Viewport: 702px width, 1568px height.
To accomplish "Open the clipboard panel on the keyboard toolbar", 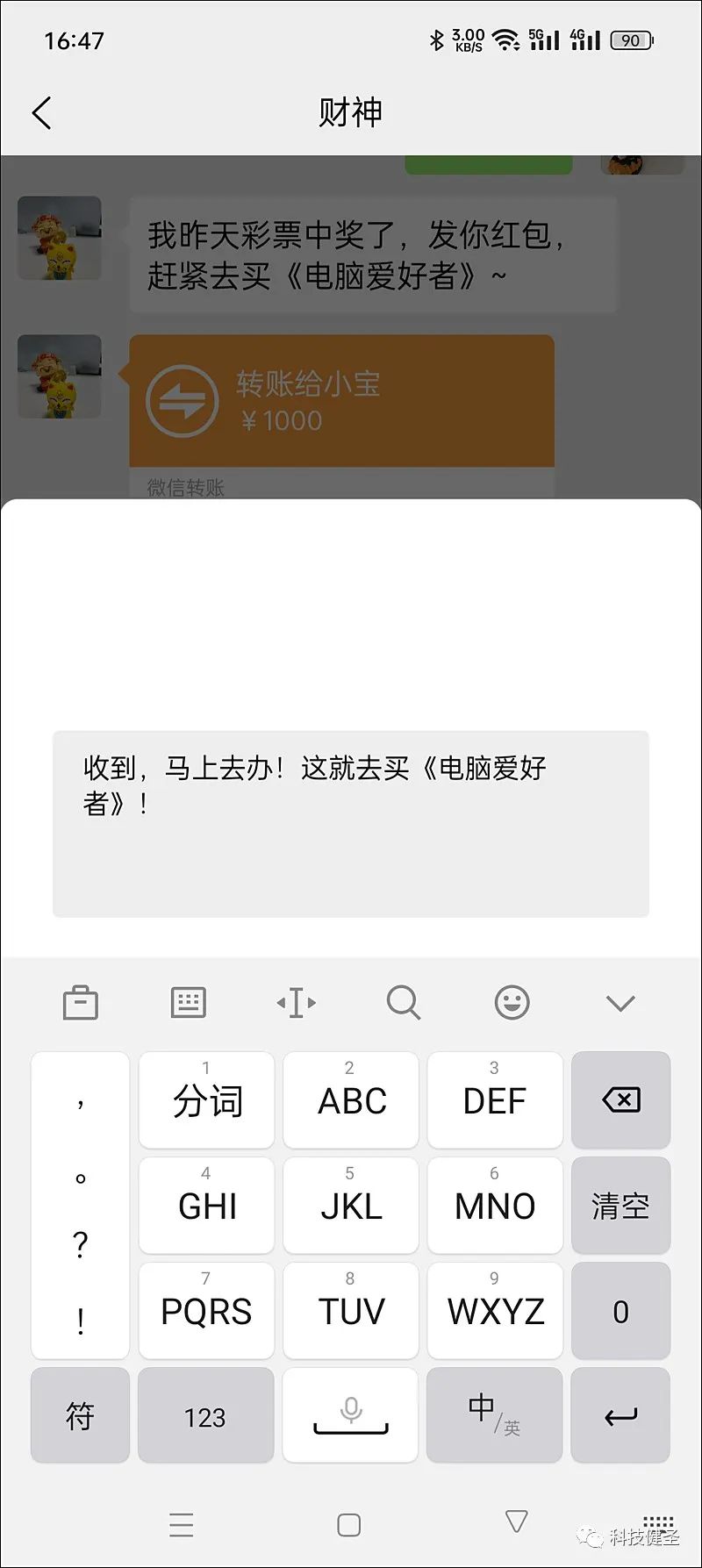I will coord(80,1002).
